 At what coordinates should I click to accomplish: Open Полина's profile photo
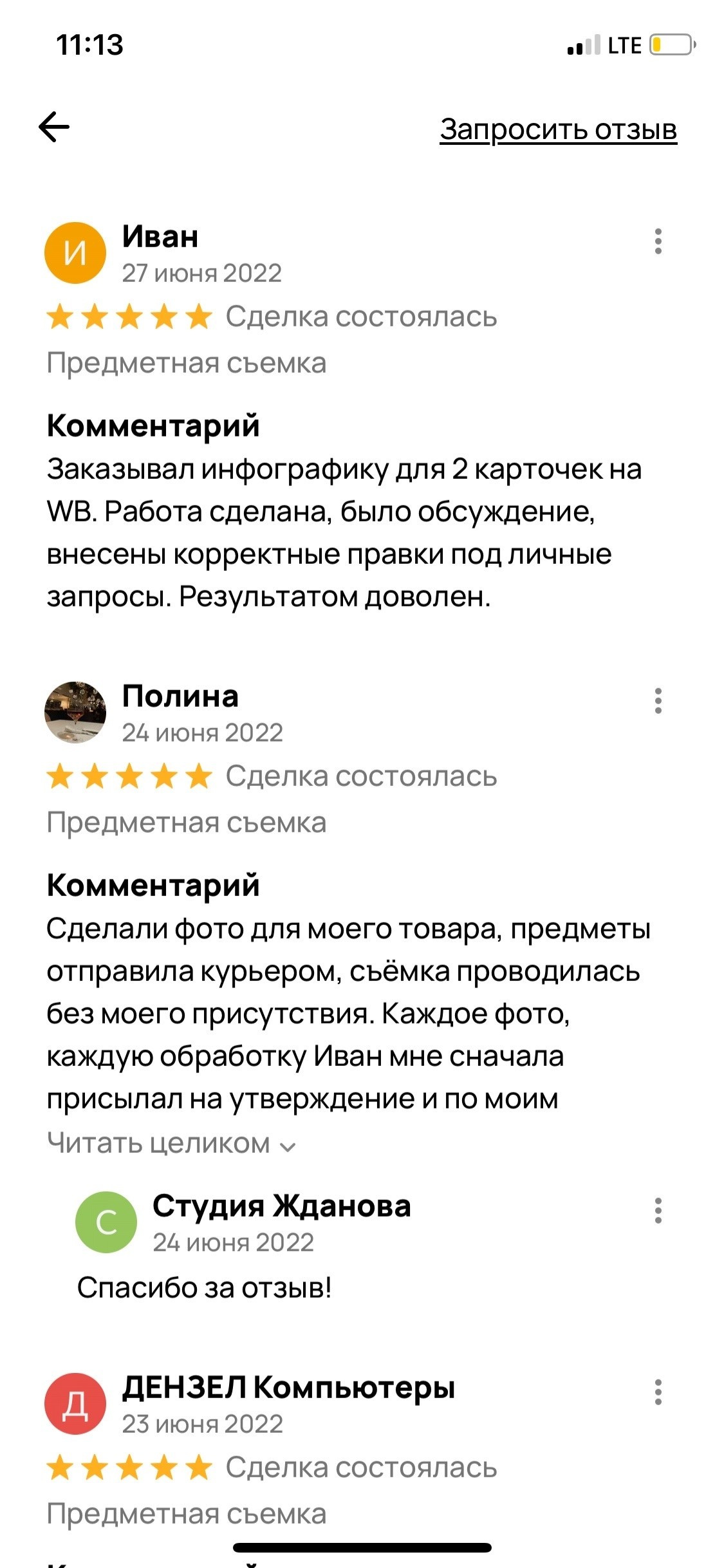(x=75, y=713)
